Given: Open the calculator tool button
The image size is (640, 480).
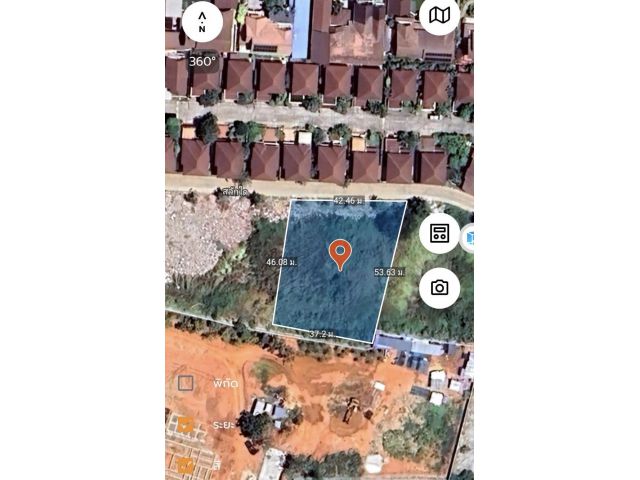Looking at the screenshot, I should 439,233.
